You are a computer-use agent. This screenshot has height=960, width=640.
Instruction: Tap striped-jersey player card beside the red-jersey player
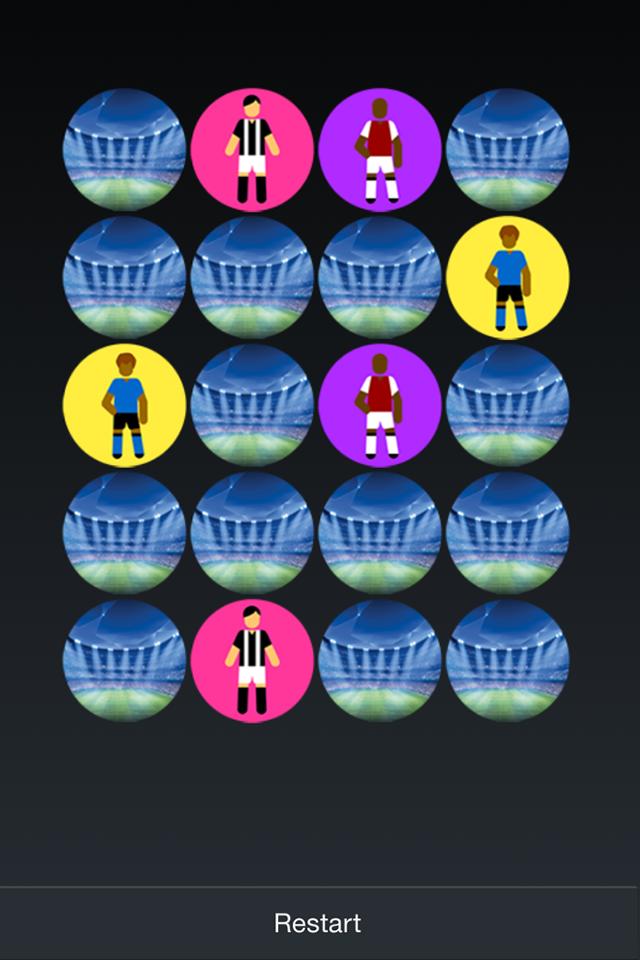252,150
